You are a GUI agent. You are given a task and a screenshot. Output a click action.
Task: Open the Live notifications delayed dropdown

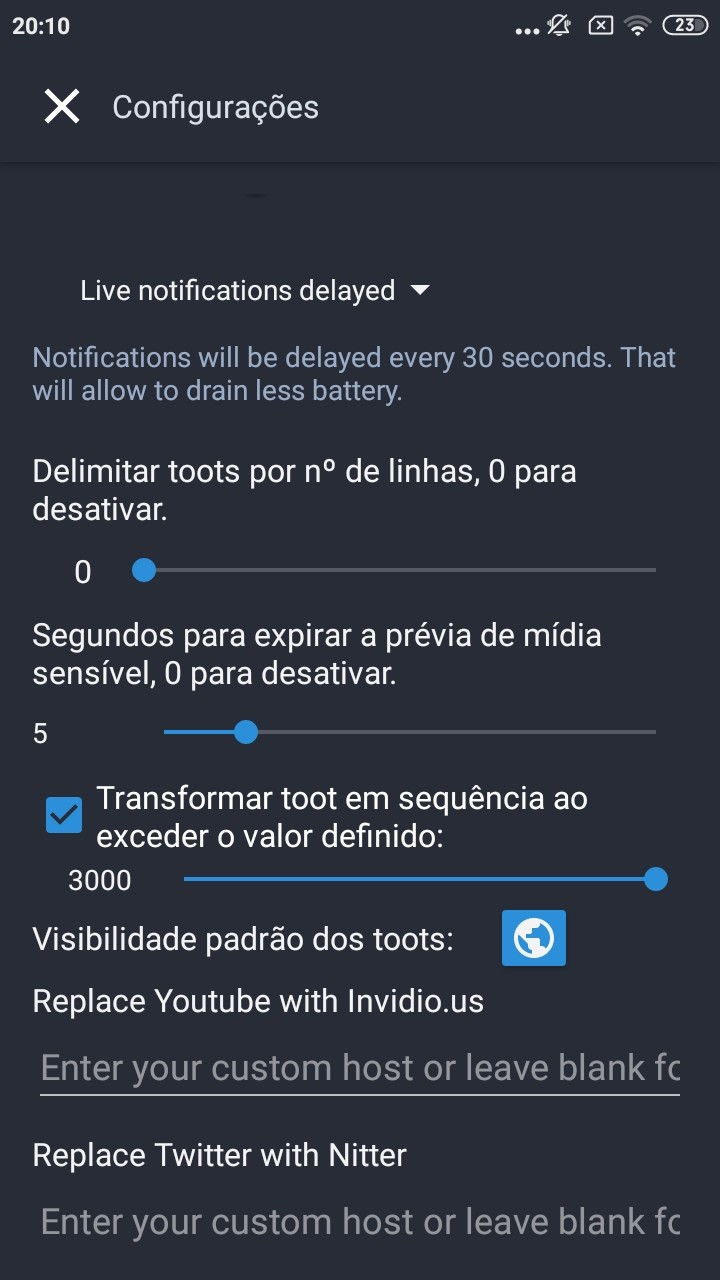pyautogui.click(x=255, y=291)
